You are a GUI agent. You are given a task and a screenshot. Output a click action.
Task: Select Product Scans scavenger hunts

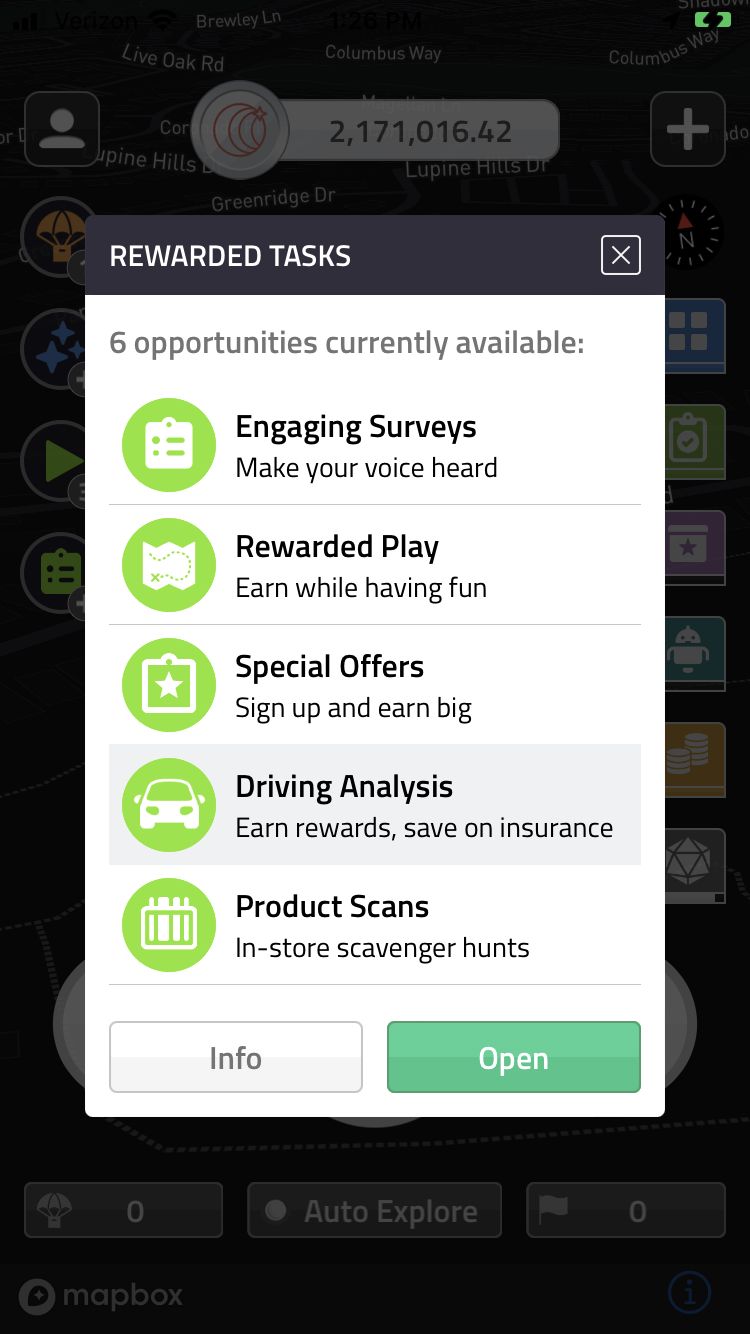click(375, 925)
